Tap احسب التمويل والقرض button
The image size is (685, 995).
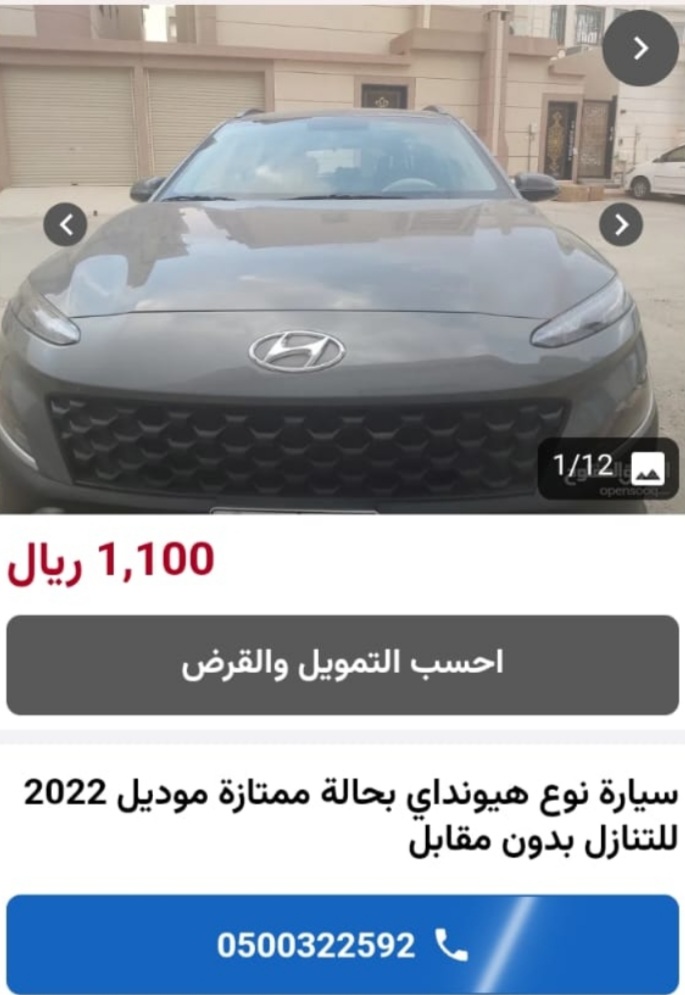pyautogui.click(x=342, y=664)
